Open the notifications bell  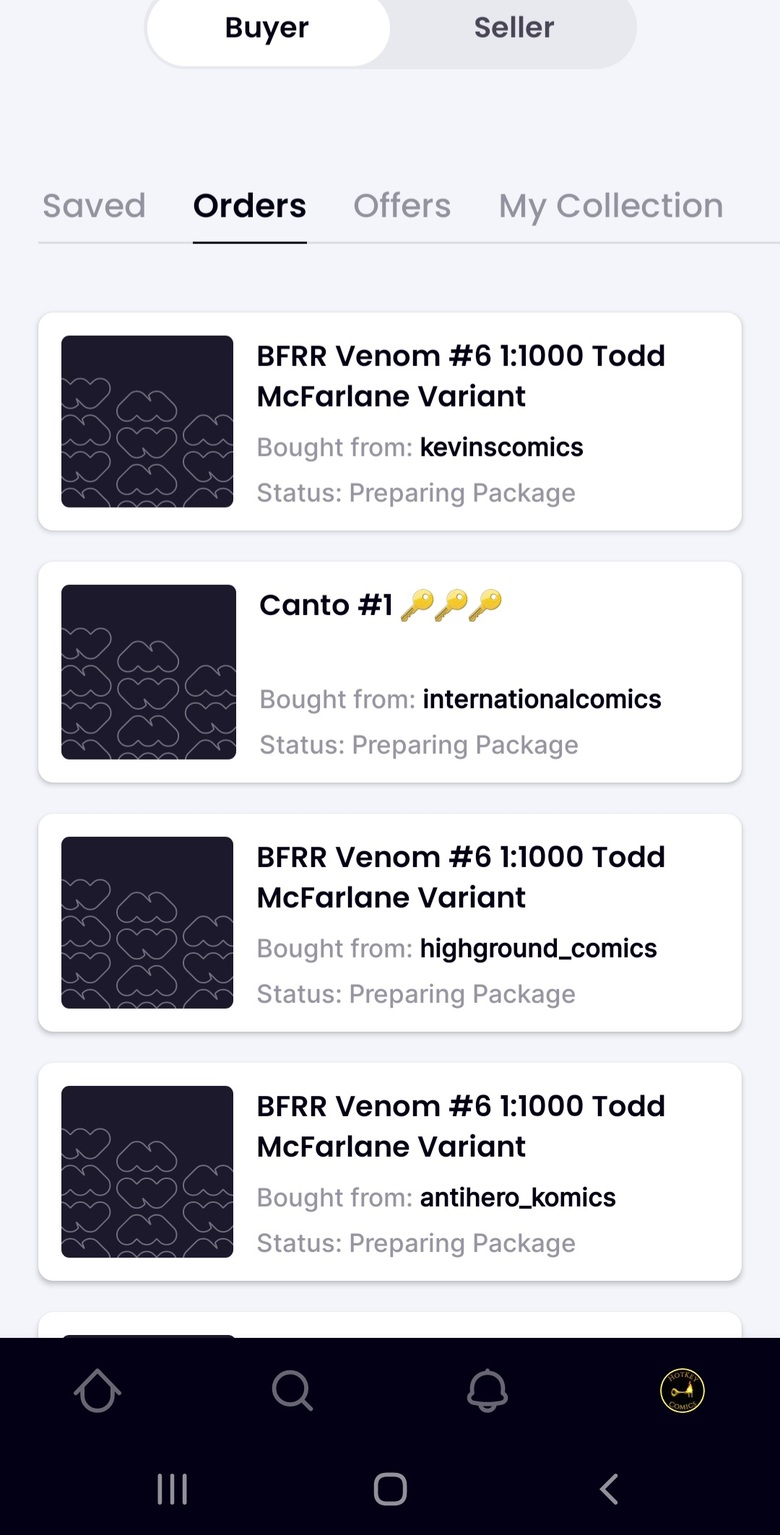point(488,1390)
